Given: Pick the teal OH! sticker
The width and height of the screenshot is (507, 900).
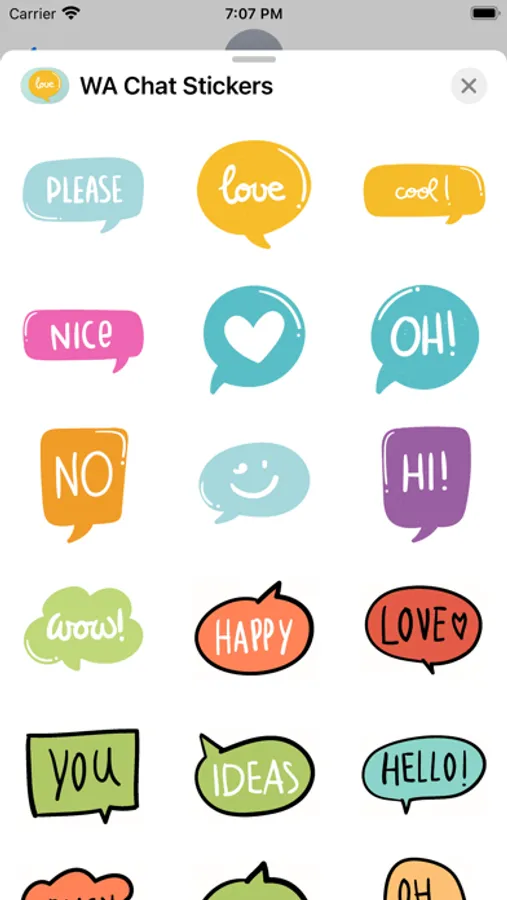Looking at the screenshot, I should [424, 339].
